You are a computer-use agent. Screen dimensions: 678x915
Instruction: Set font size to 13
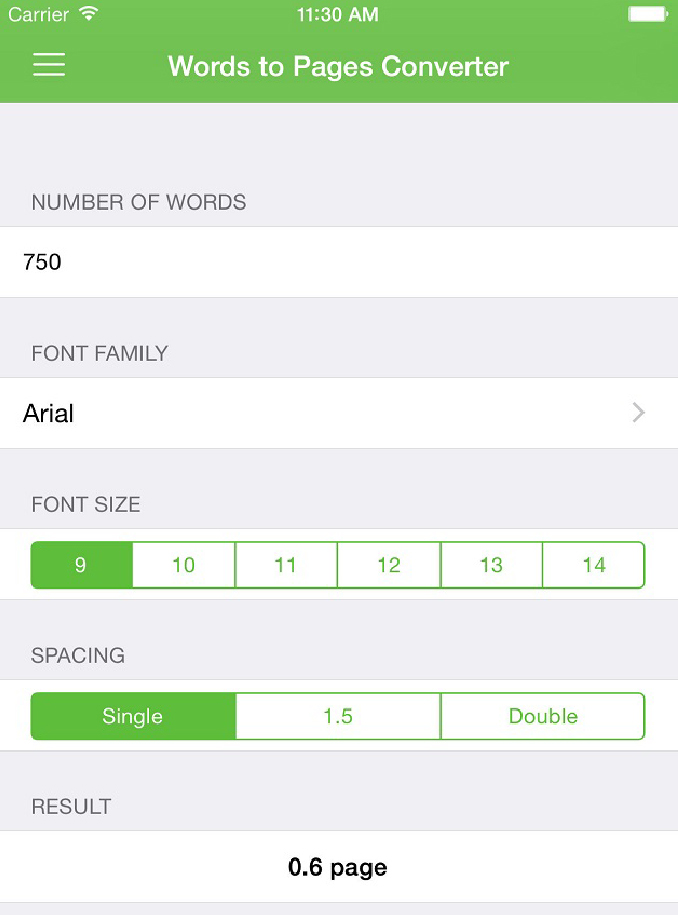tap(491, 565)
